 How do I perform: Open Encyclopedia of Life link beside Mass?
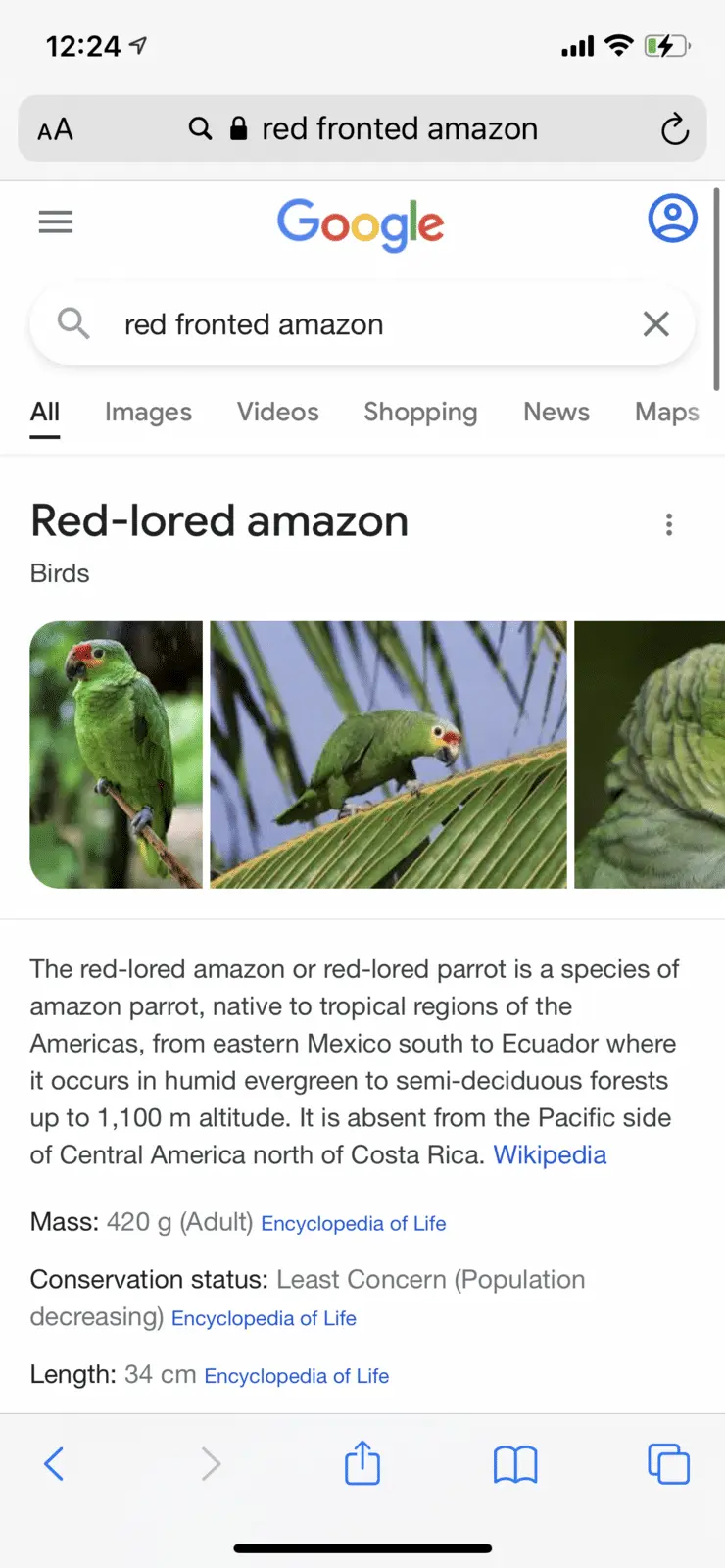tap(353, 1224)
